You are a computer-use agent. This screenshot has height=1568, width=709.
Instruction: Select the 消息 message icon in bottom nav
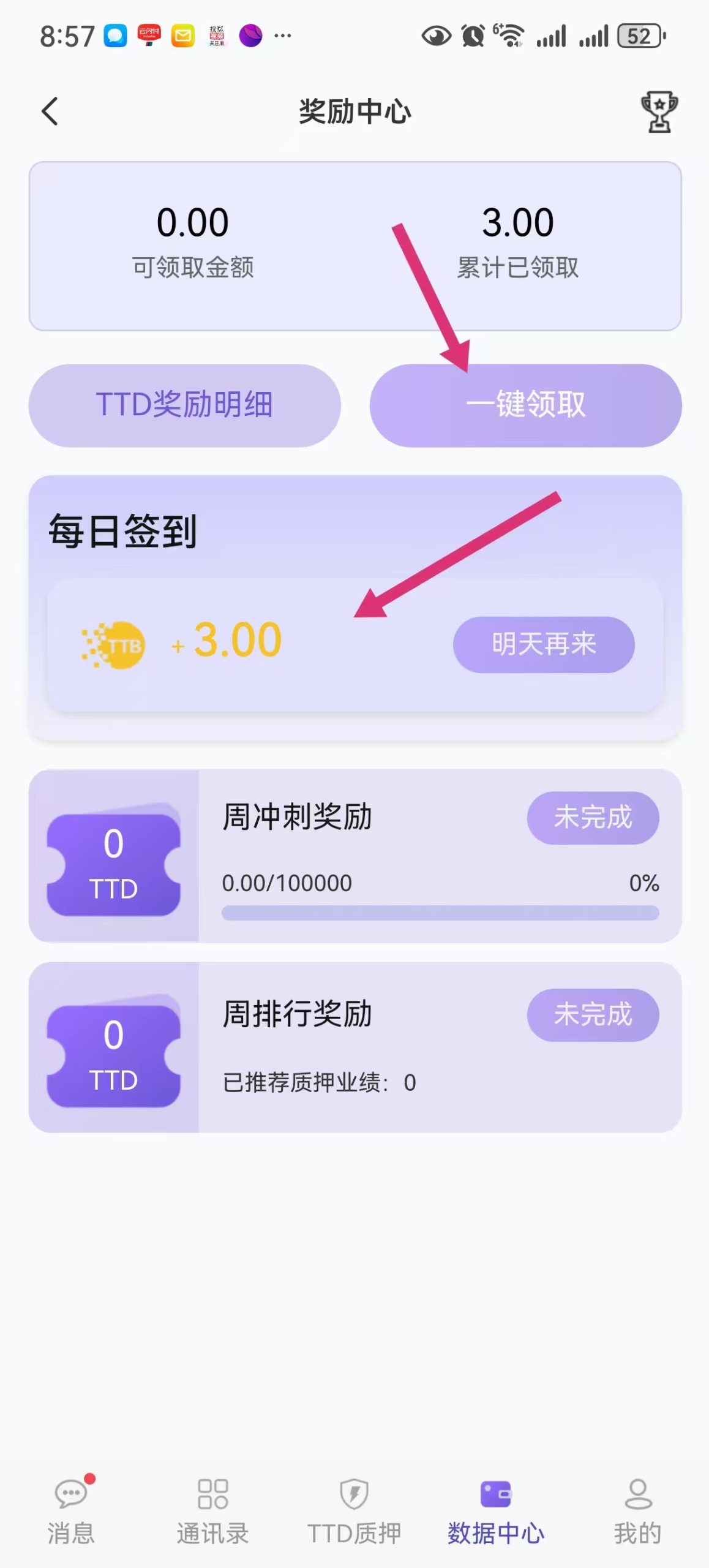coord(70,1494)
